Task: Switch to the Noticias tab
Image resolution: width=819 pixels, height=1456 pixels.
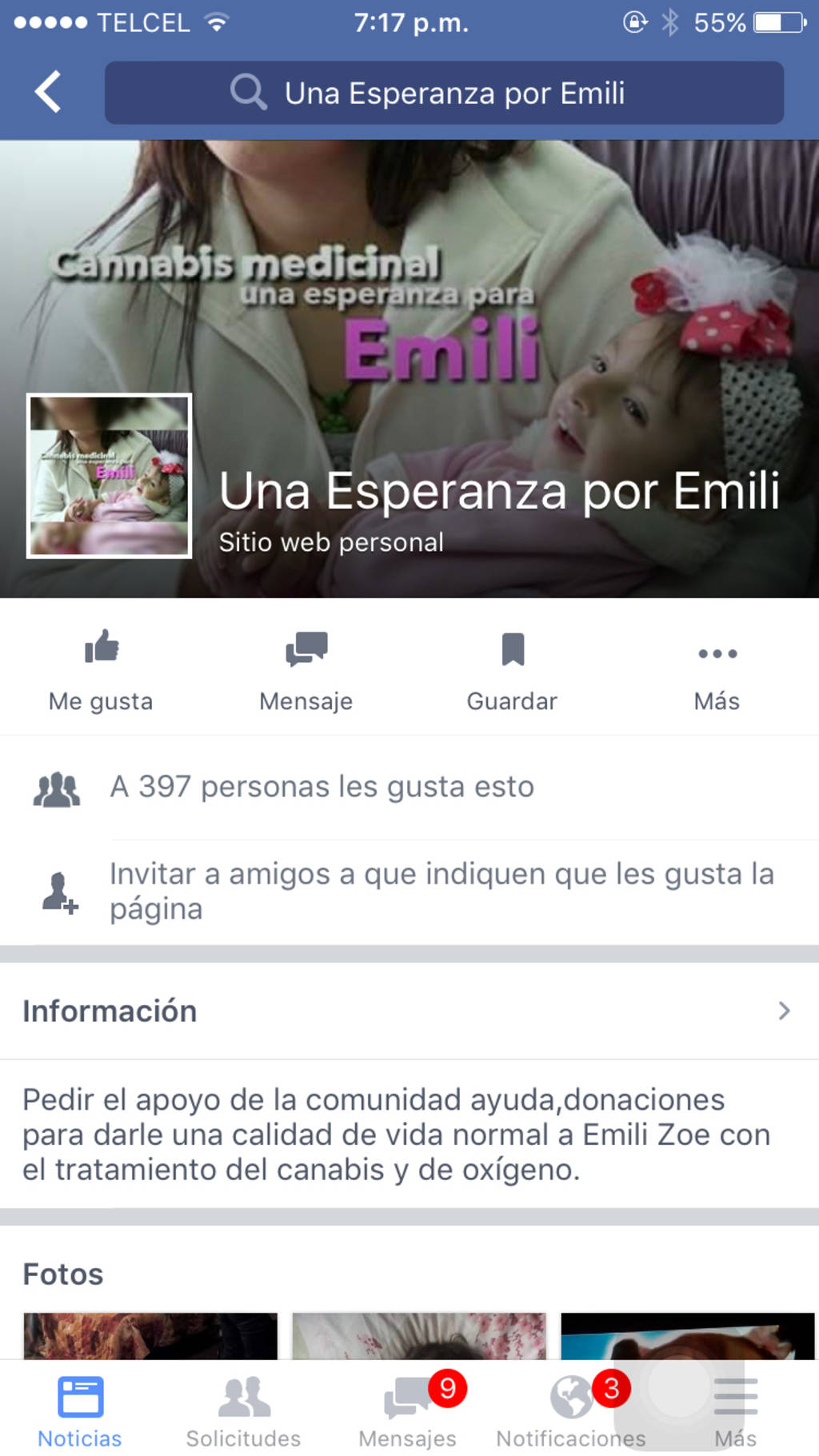Action: pos(80,1412)
